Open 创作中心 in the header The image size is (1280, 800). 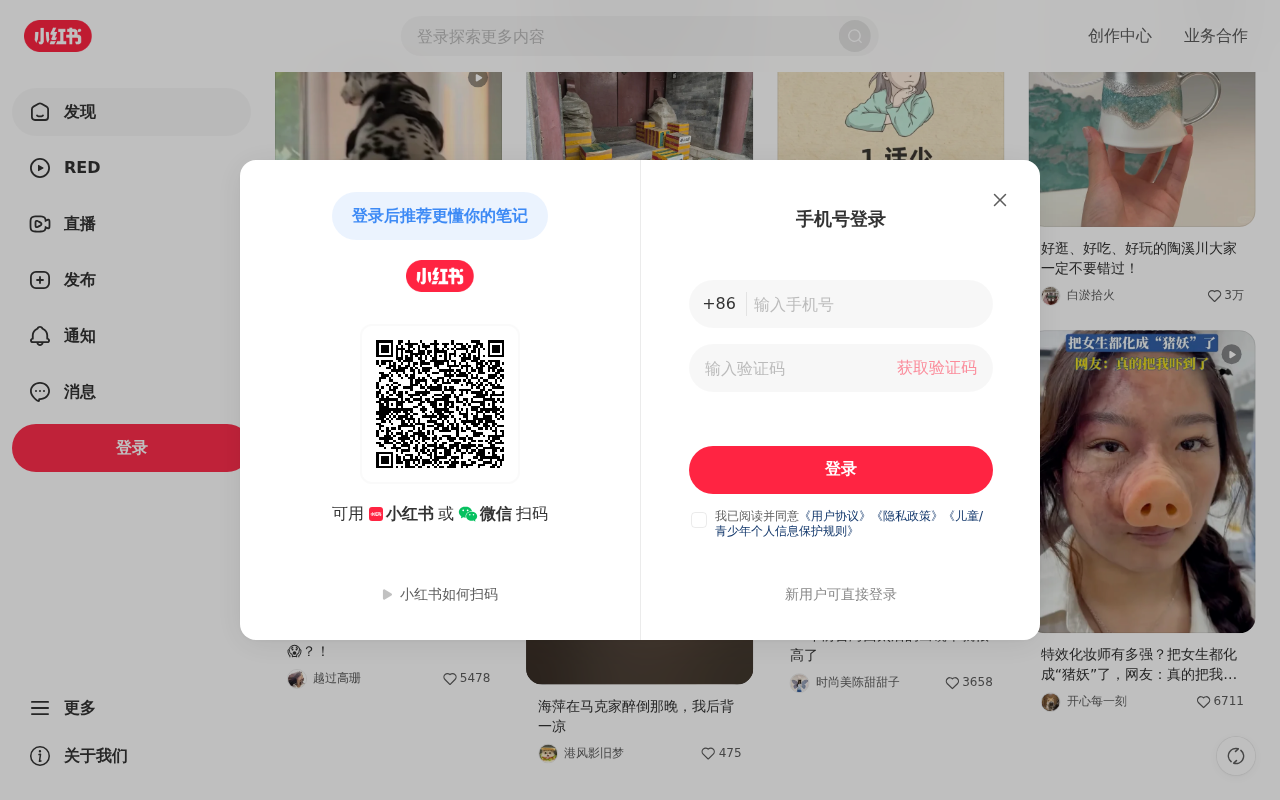pyautogui.click(x=1120, y=36)
